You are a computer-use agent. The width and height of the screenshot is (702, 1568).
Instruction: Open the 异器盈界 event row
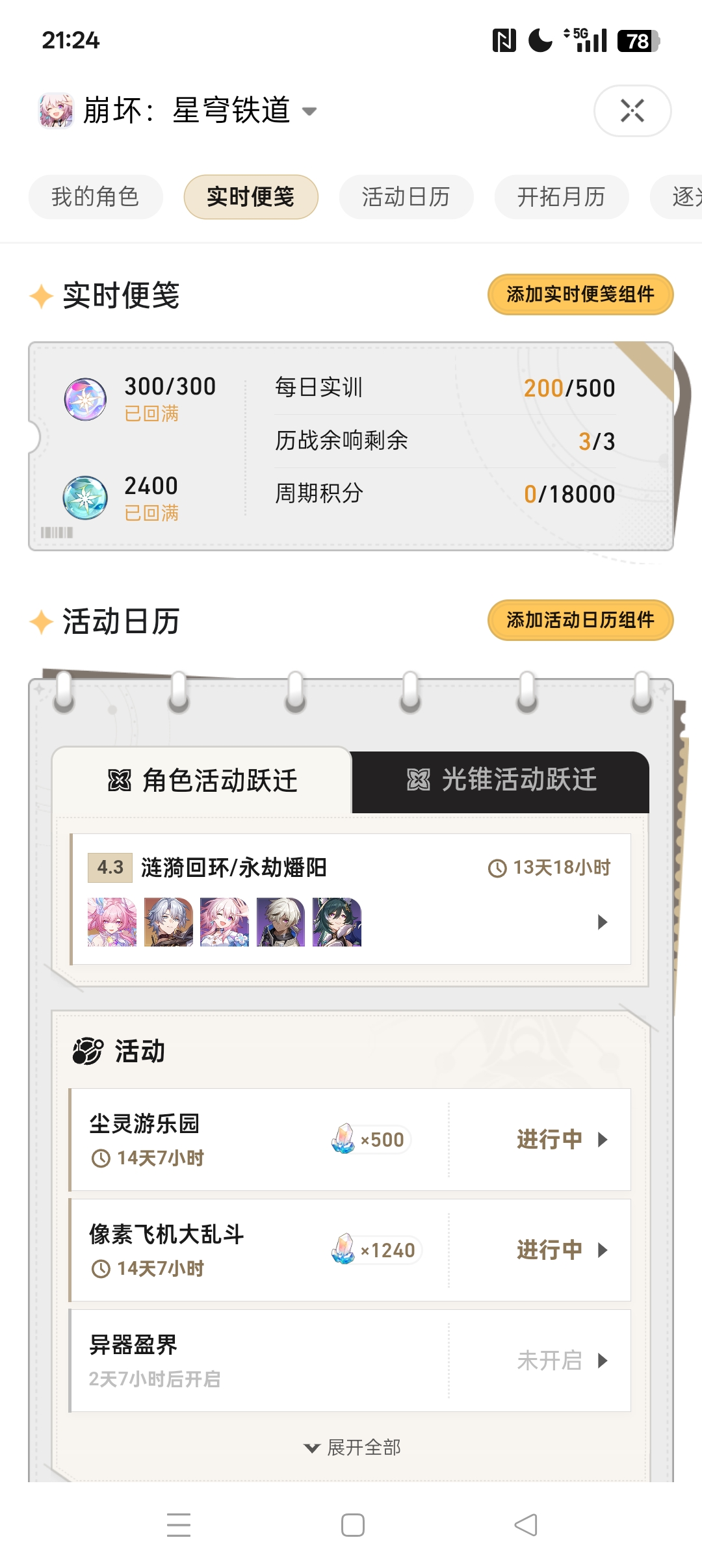(350, 1361)
